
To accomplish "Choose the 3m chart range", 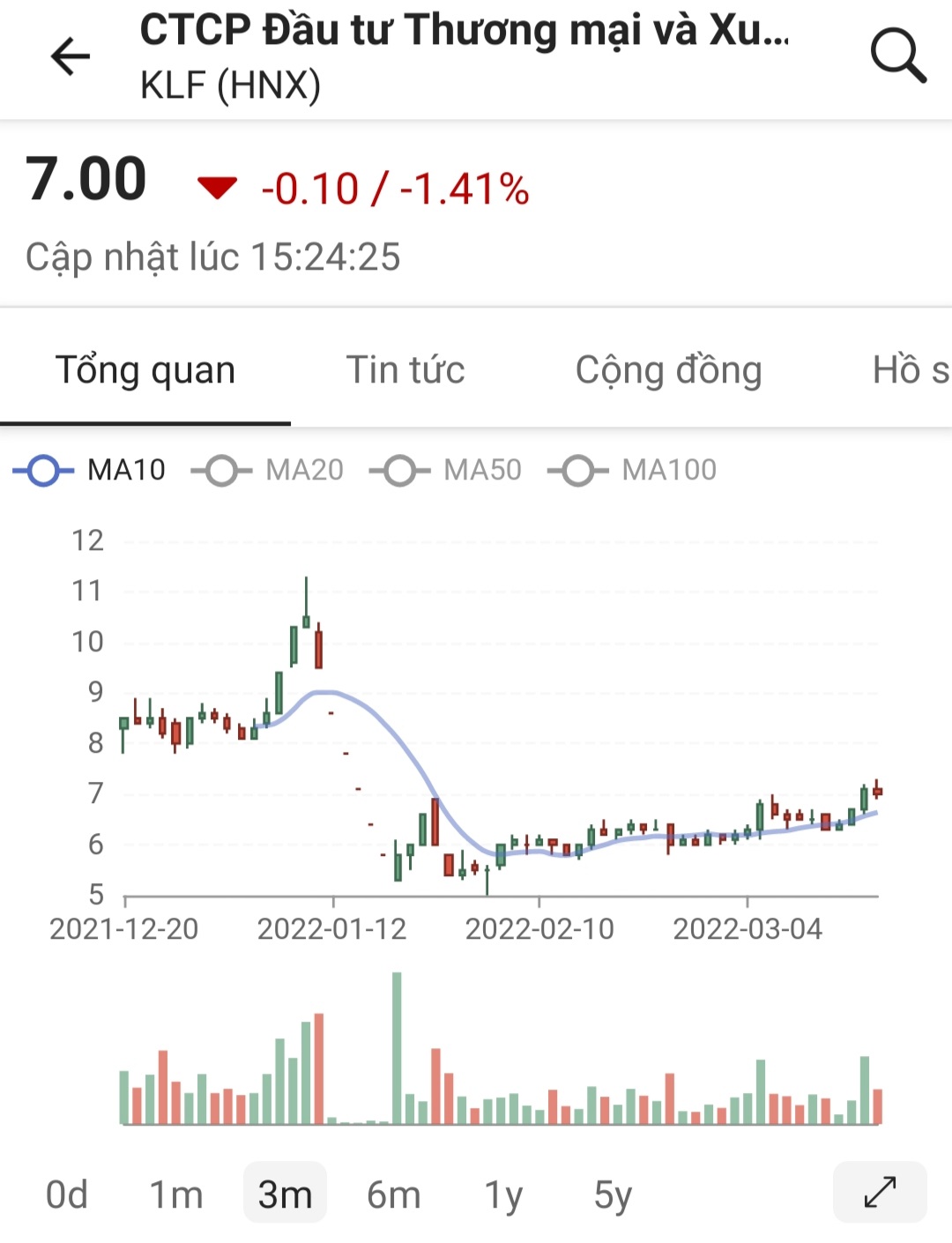I will tap(285, 1195).
